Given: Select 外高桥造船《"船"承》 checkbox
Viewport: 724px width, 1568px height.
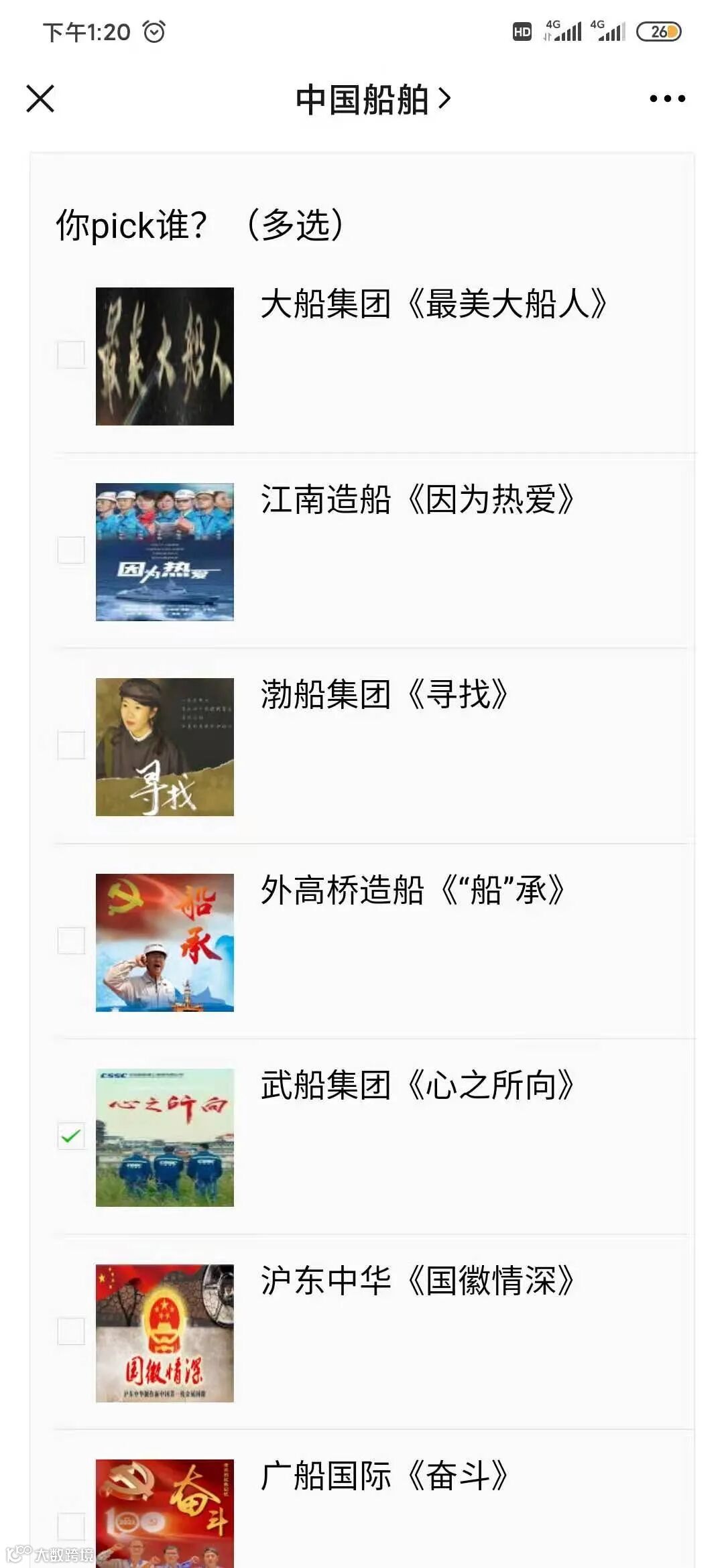Looking at the screenshot, I should point(71,941).
